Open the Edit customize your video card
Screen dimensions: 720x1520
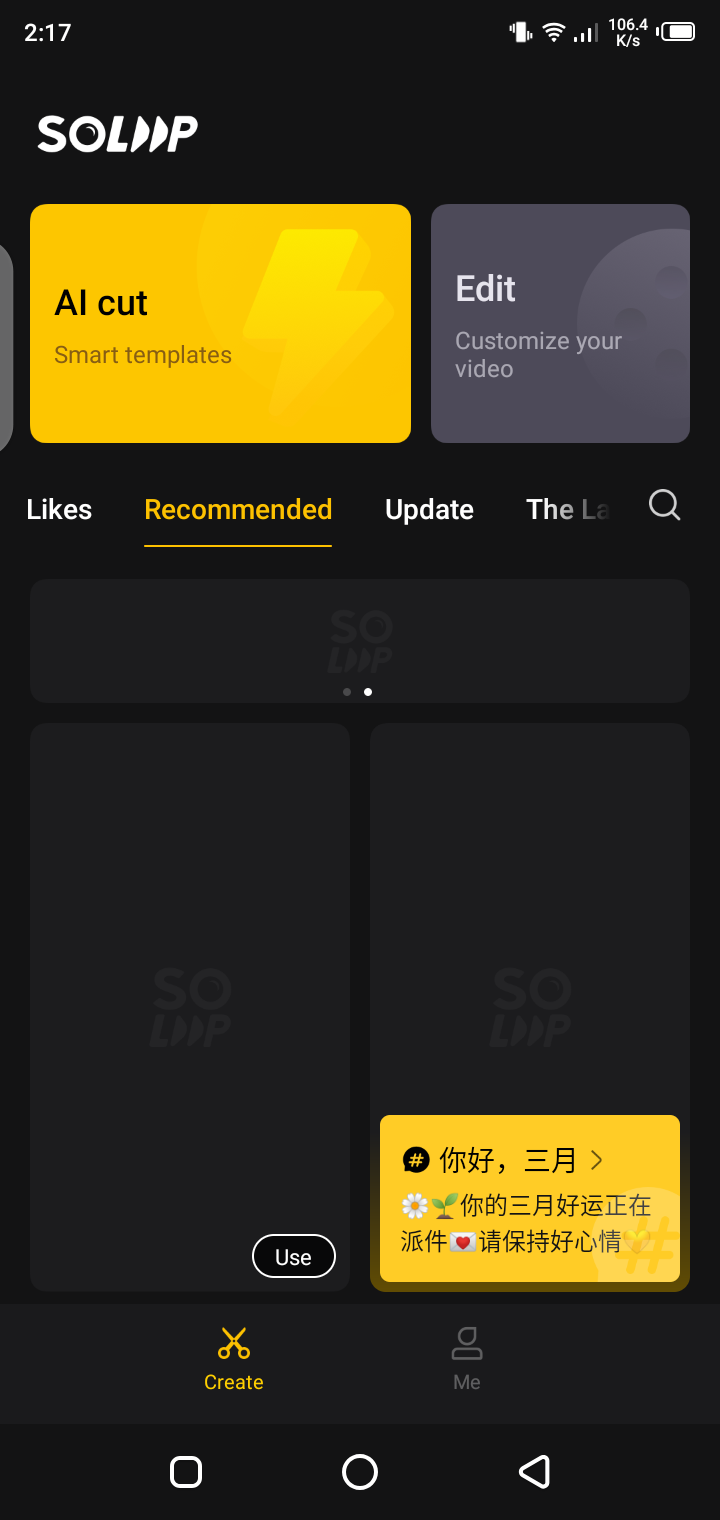[560, 323]
